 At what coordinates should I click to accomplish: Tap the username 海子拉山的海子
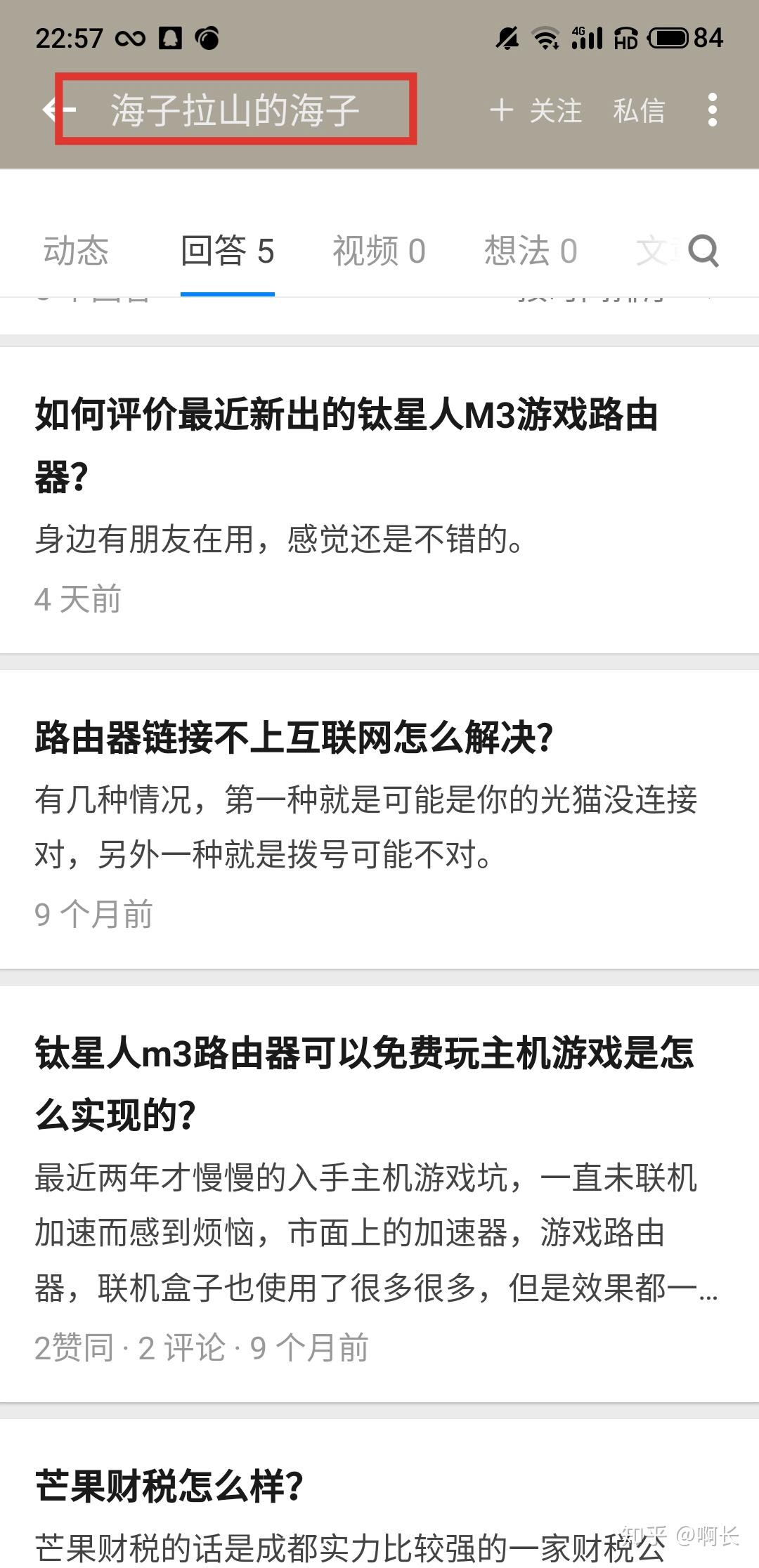(235, 107)
